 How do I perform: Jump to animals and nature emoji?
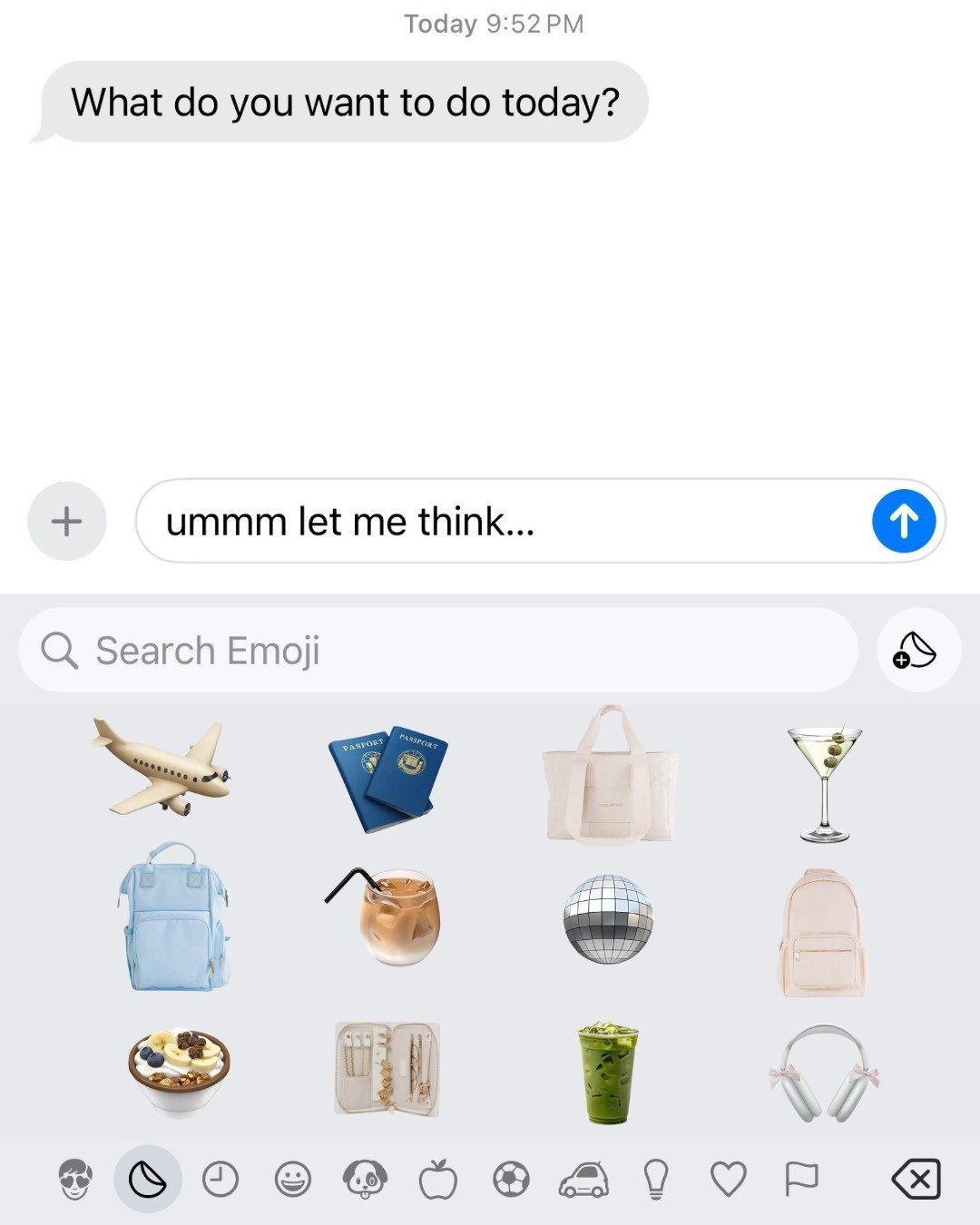click(365, 1180)
